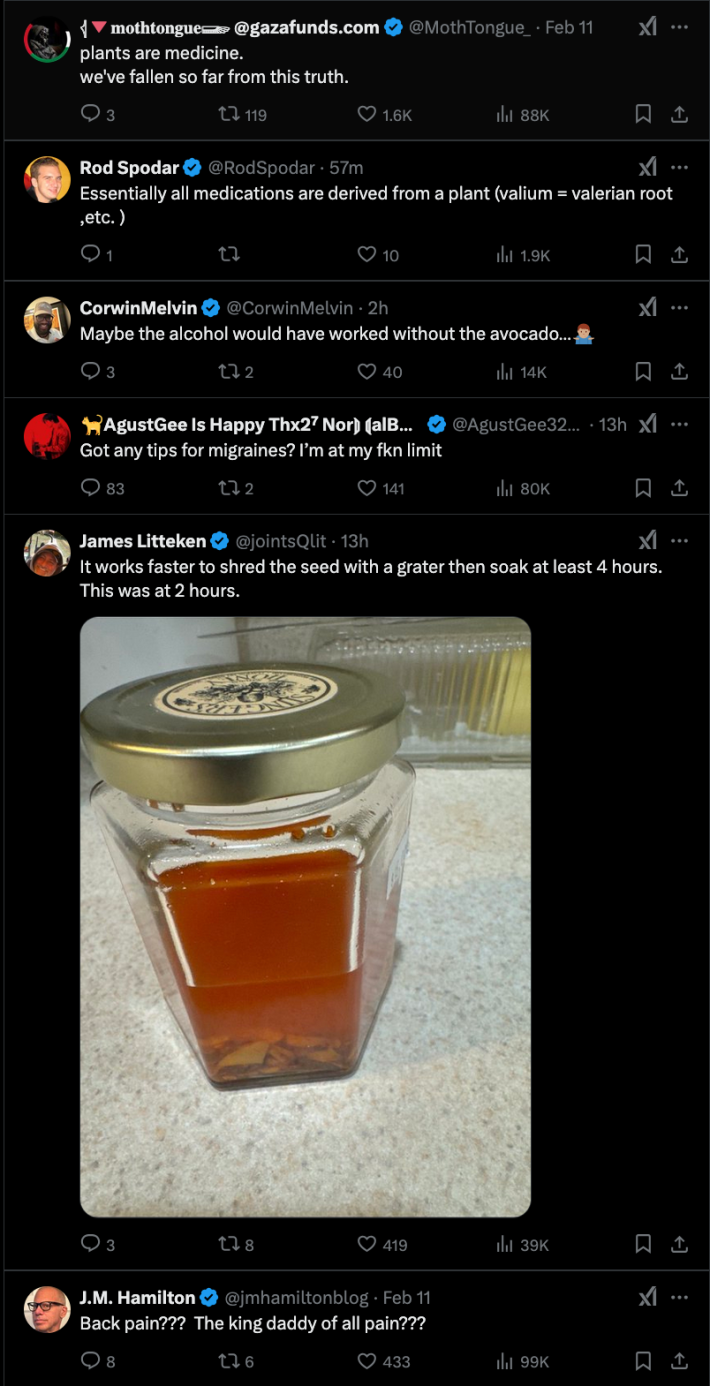Like J.M. Hamilton's king daddy pain post
Image resolution: width=710 pixels, height=1386 pixels.
pos(366,1361)
